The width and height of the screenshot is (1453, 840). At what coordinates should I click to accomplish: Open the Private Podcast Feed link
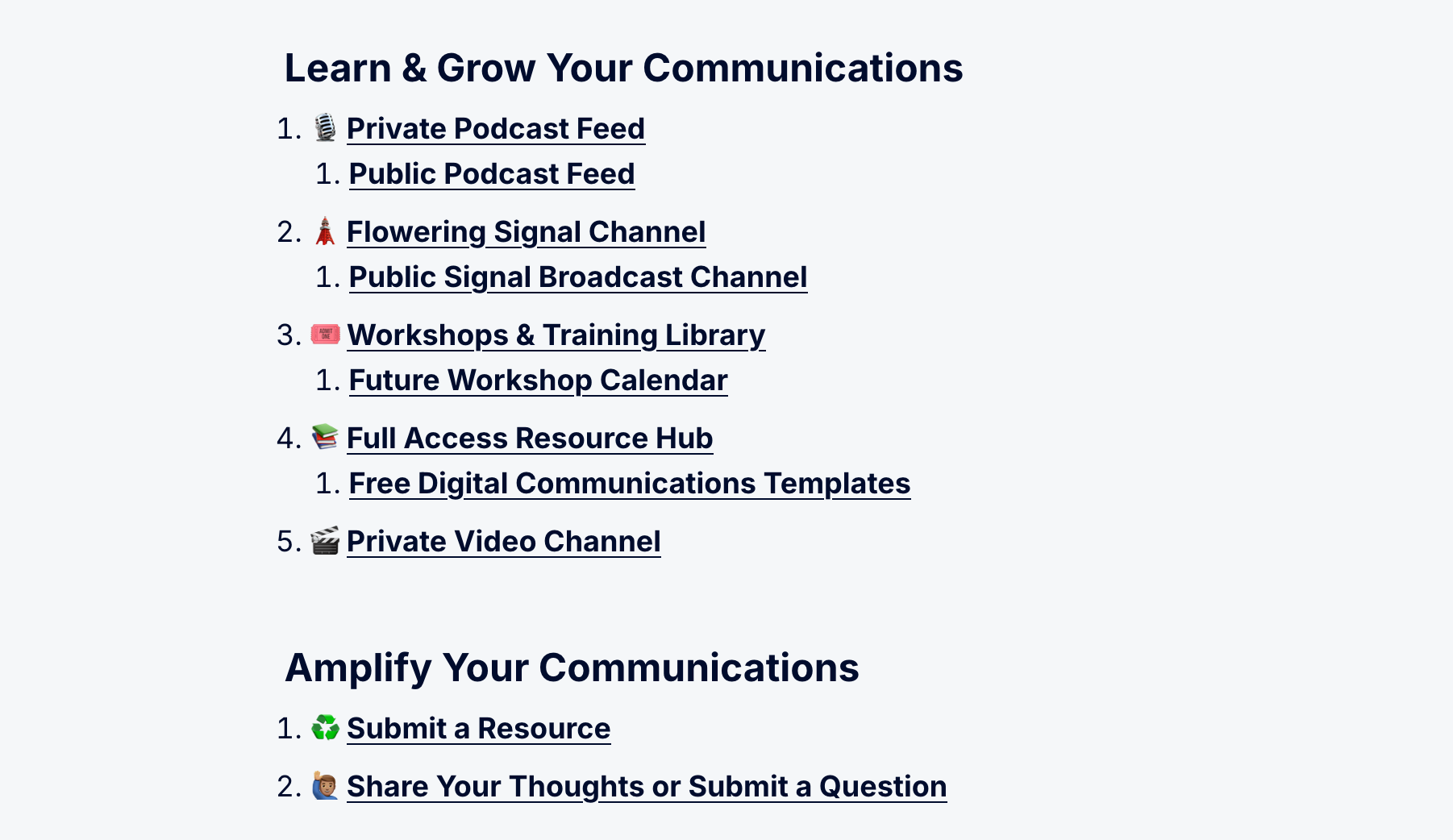tap(495, 129)
